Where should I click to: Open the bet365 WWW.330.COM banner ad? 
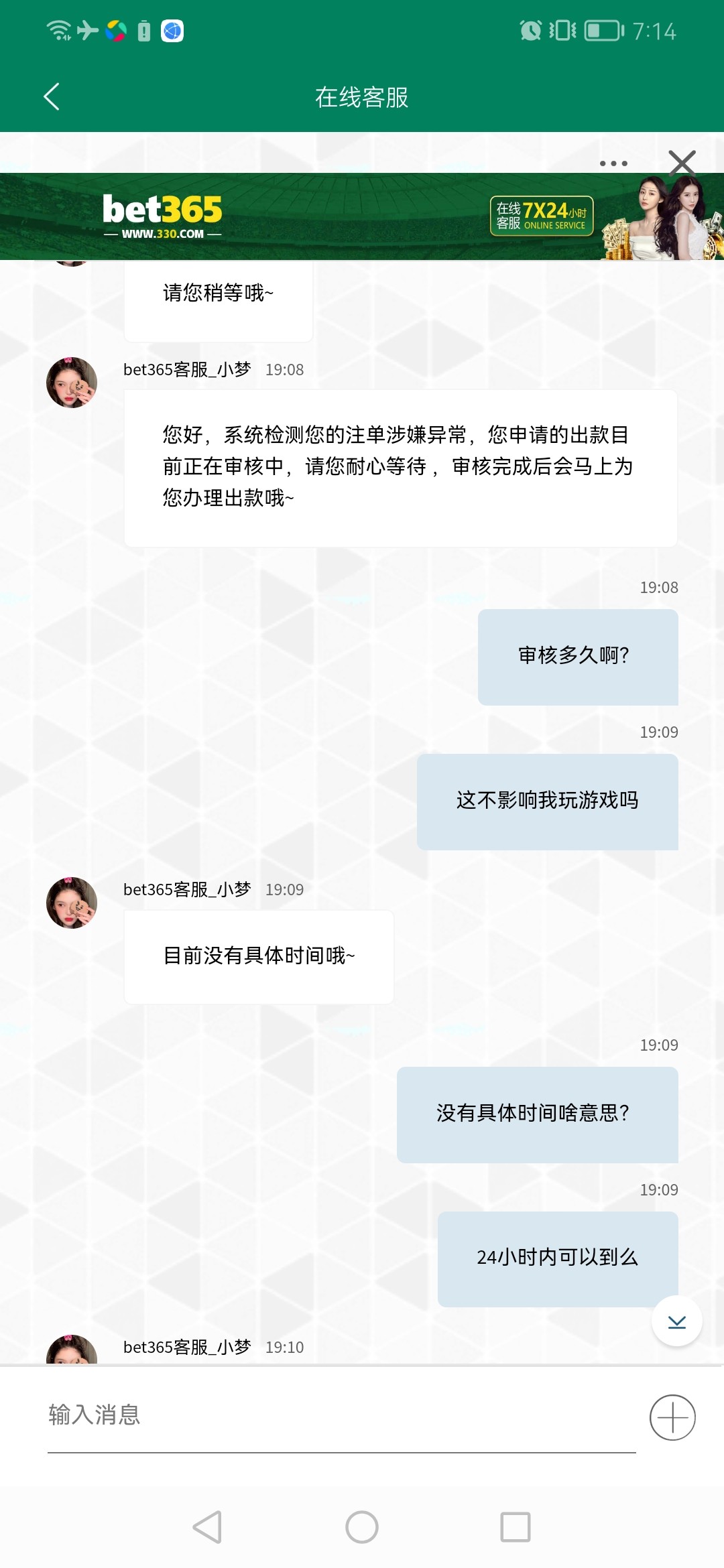(161, 214)
